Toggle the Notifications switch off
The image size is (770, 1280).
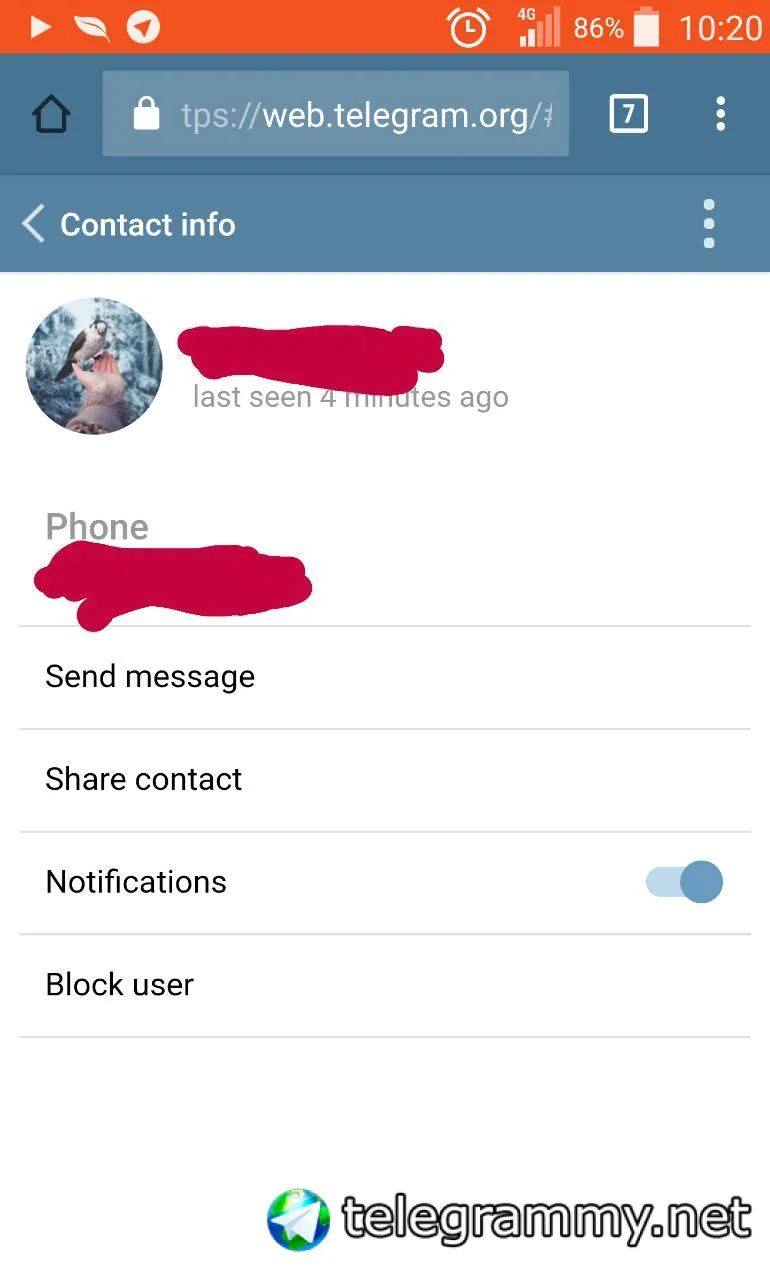(x=686, y=882)
